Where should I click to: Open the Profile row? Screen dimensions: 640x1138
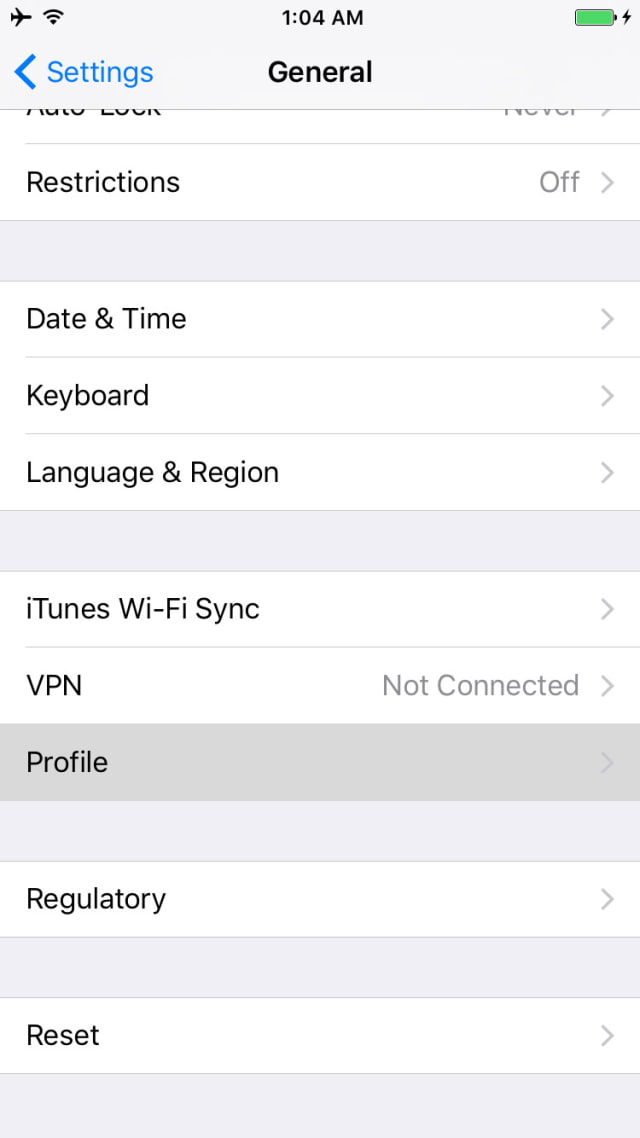coord(320,762)
